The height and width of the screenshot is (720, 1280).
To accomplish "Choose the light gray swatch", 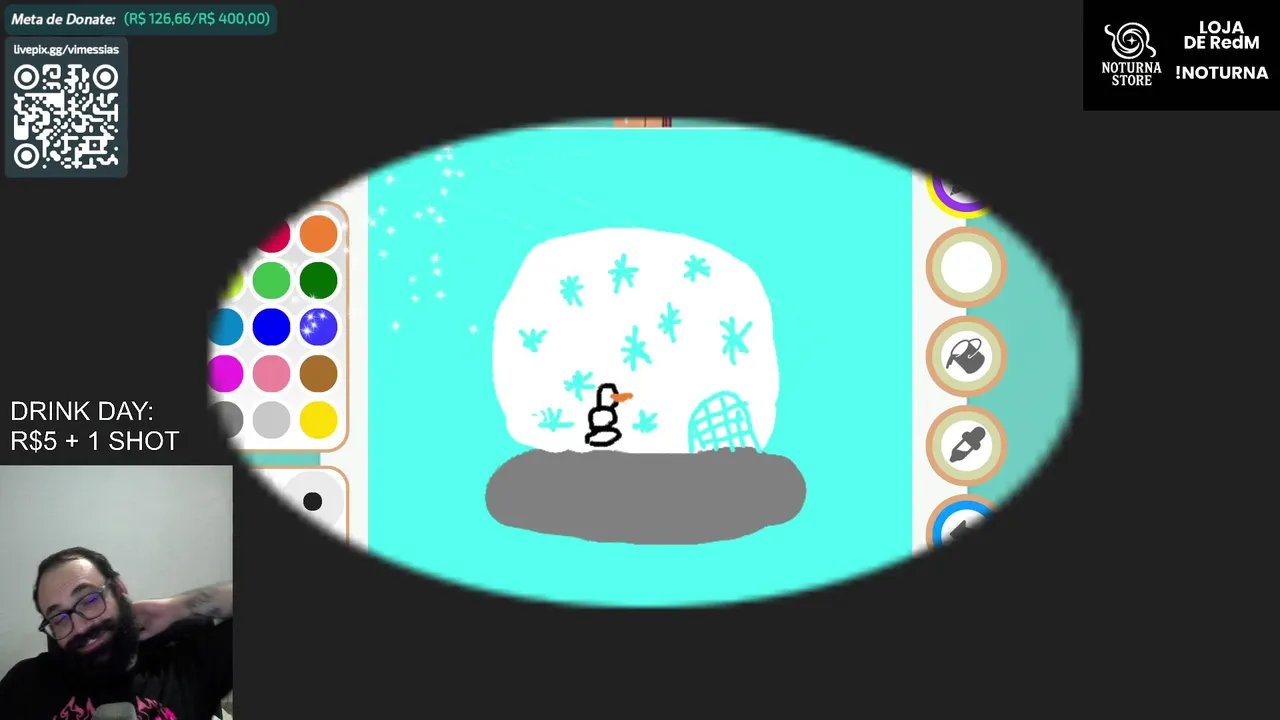I will pyautogui.click(x=271, y=420).
